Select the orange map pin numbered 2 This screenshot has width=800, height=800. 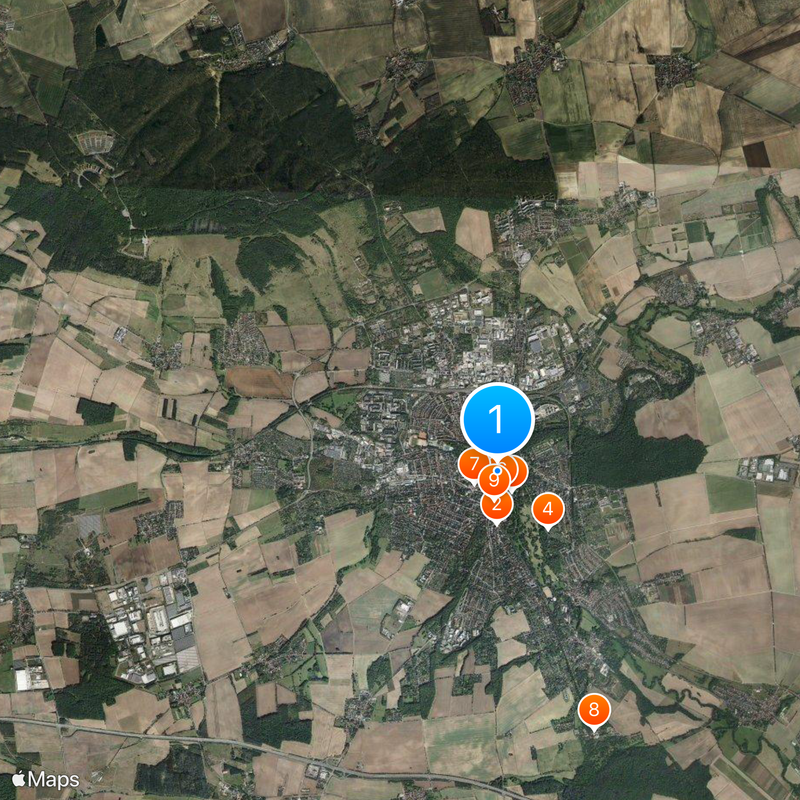[x=497, y=506]
